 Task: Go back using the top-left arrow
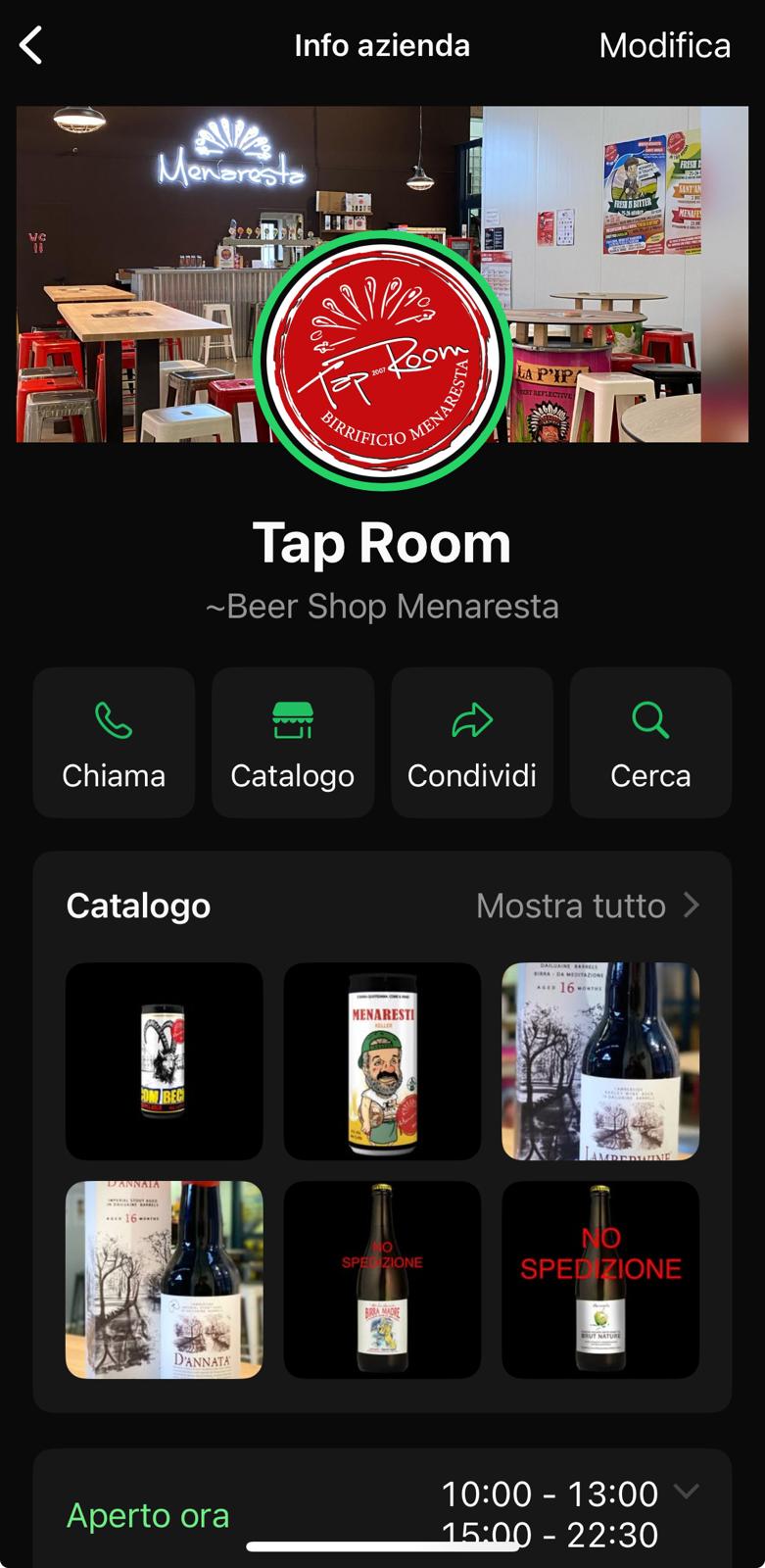click(31, 45)
